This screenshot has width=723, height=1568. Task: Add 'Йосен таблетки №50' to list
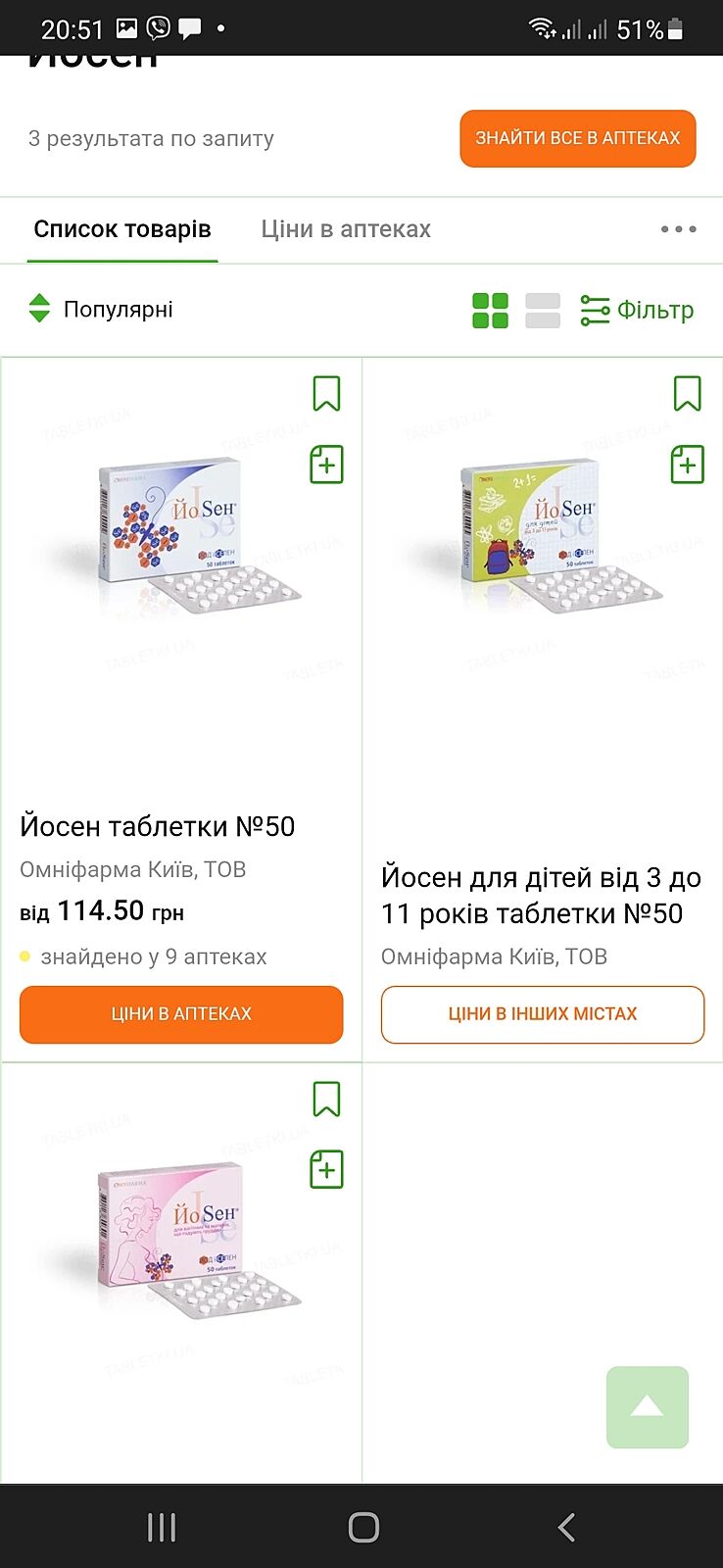(x=326, y=465)
